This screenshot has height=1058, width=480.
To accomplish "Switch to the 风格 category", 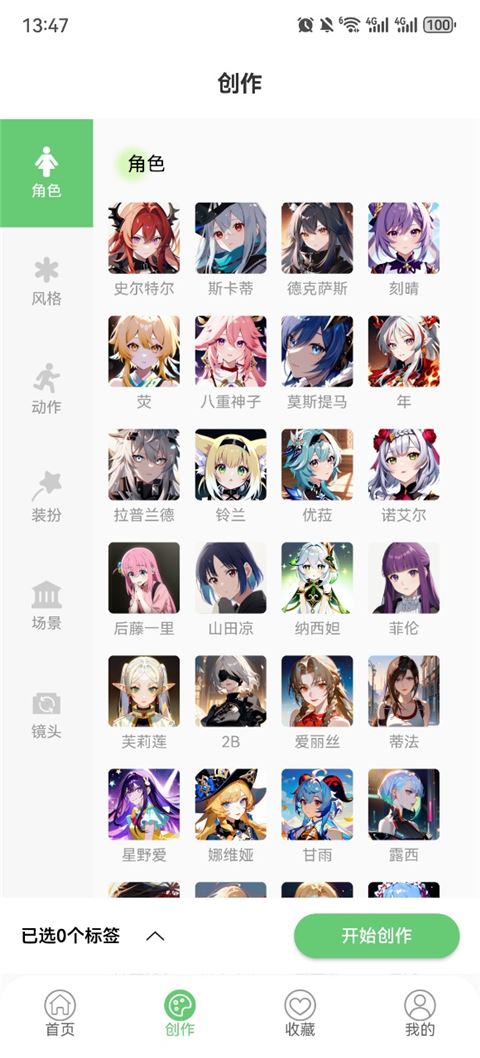I will [x=47, y=281].
